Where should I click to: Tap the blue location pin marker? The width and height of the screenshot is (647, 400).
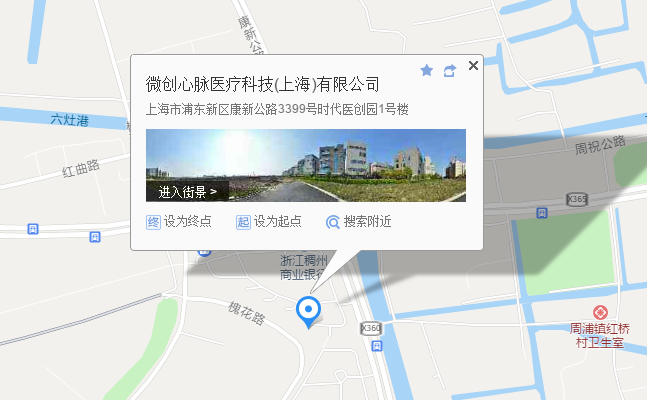[x=311, y=311]
